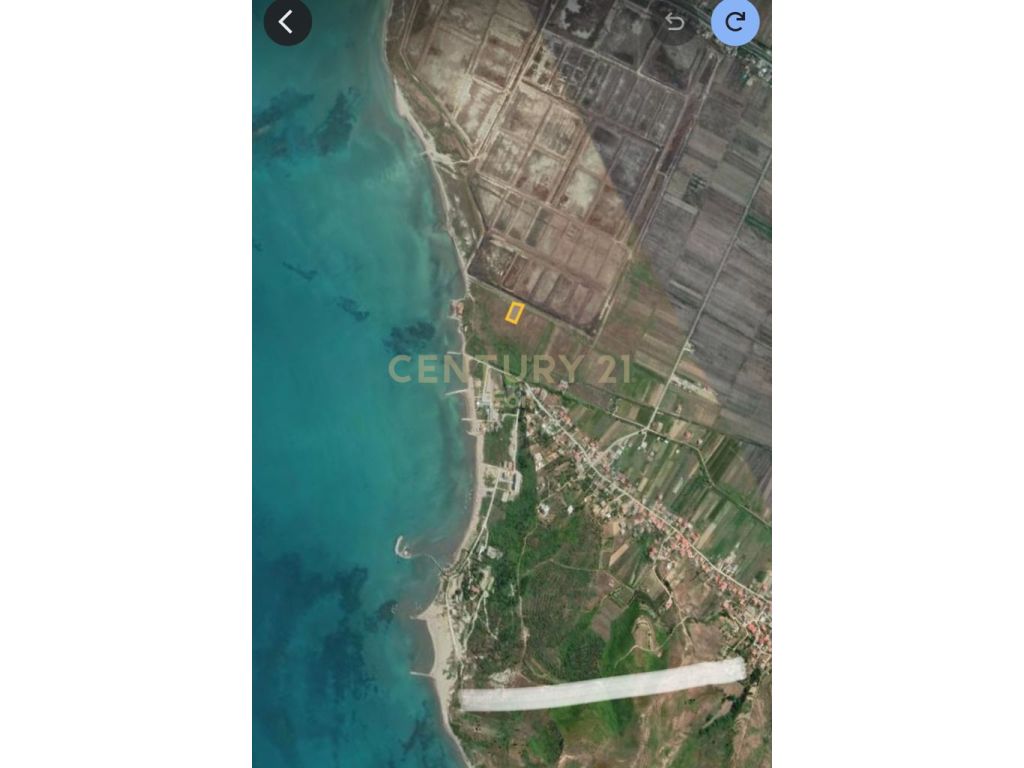Undo the last edit
Screen dimensions: 1024x768
coord(675,22)
